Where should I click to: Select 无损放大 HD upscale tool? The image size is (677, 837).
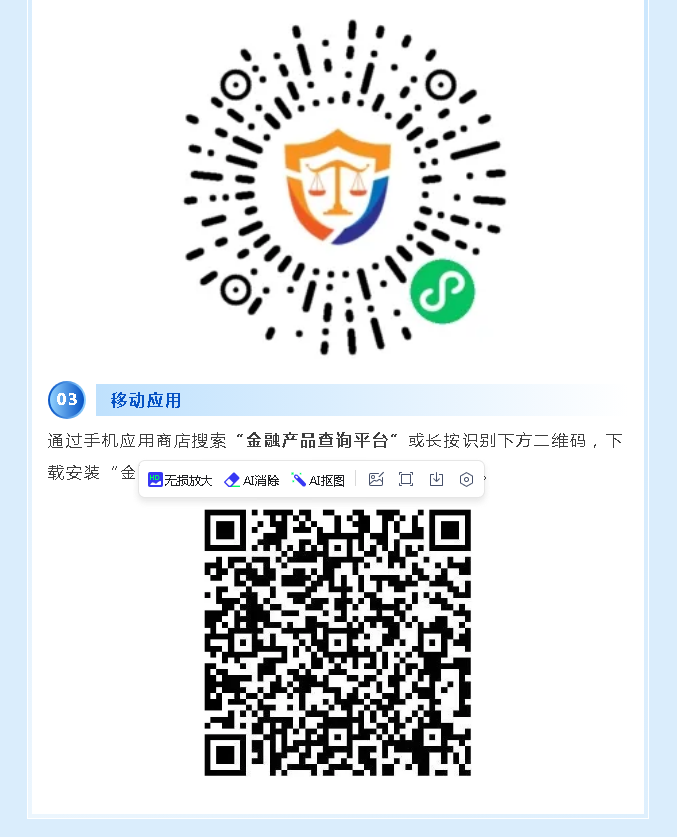tap(180, 480)
